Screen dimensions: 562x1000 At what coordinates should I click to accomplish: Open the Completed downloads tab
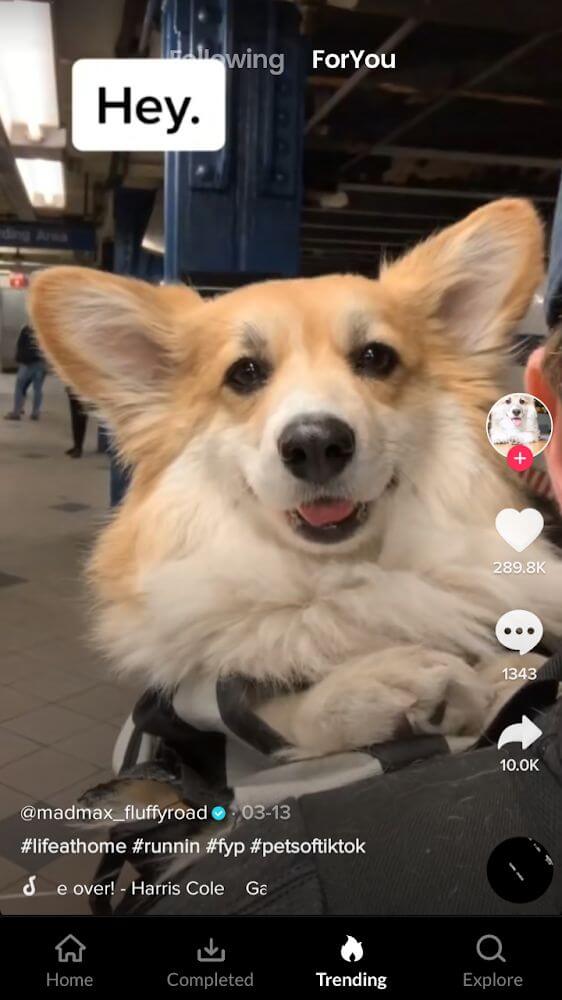point(210,960)
